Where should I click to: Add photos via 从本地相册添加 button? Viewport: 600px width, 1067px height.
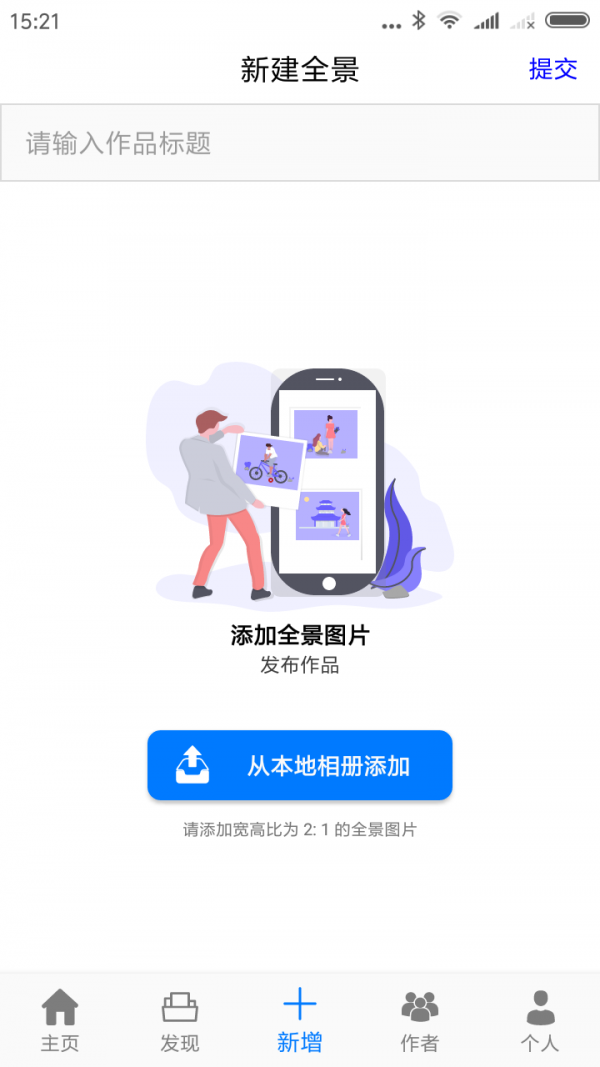pos(300,766)
